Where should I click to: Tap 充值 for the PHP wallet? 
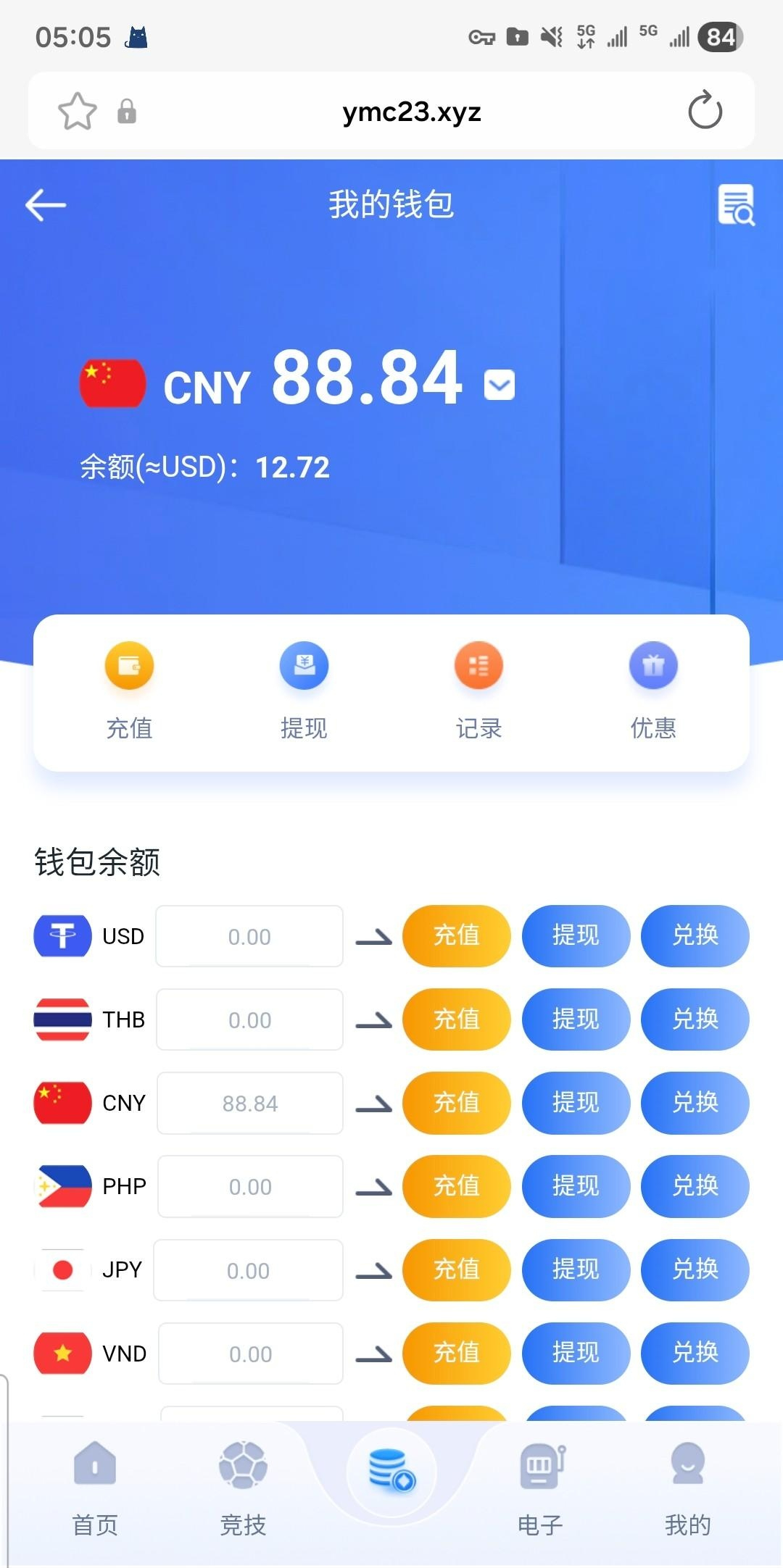(x=456, y=1185)
